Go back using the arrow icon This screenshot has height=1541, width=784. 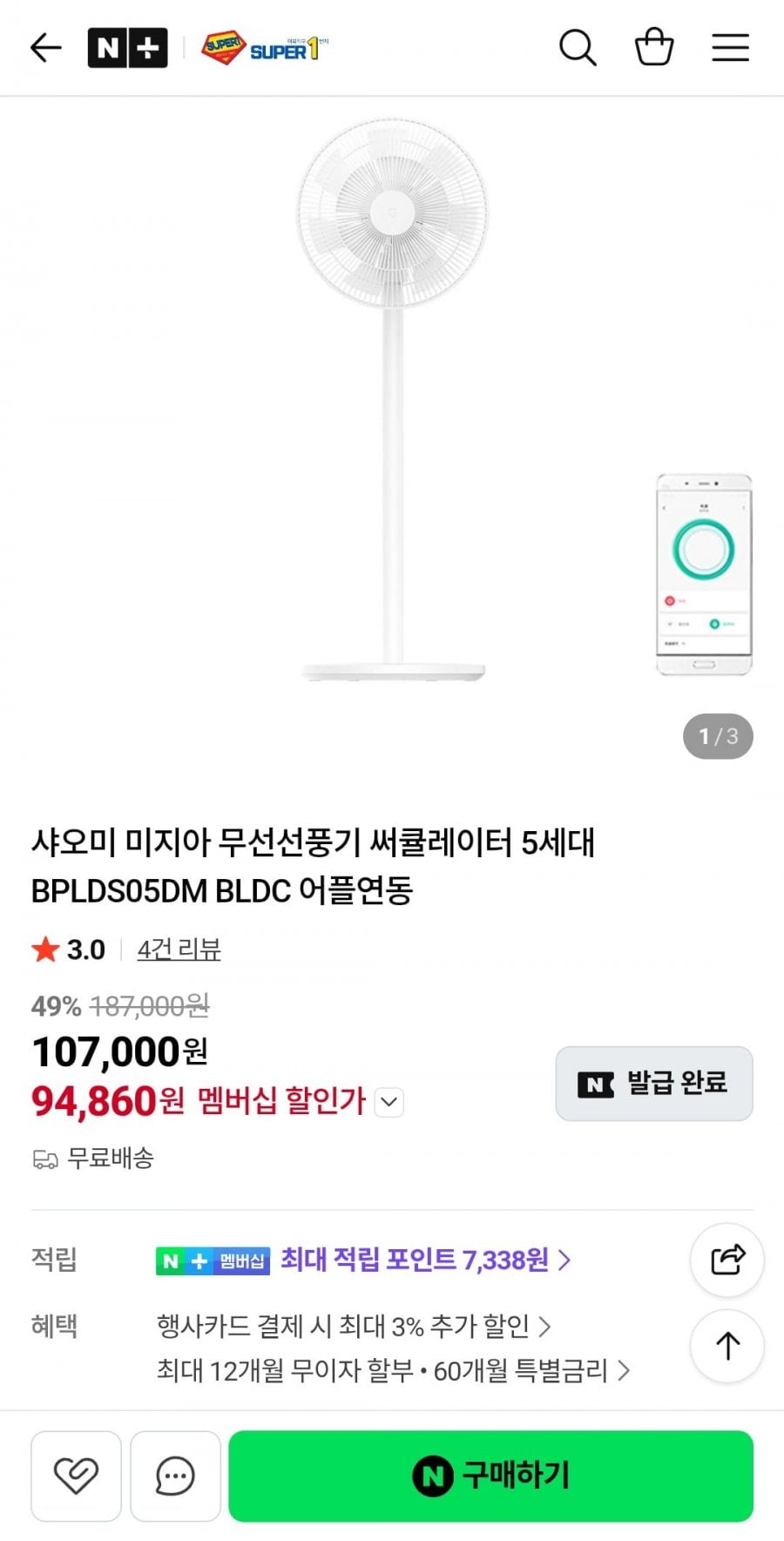tap(45, 48)
